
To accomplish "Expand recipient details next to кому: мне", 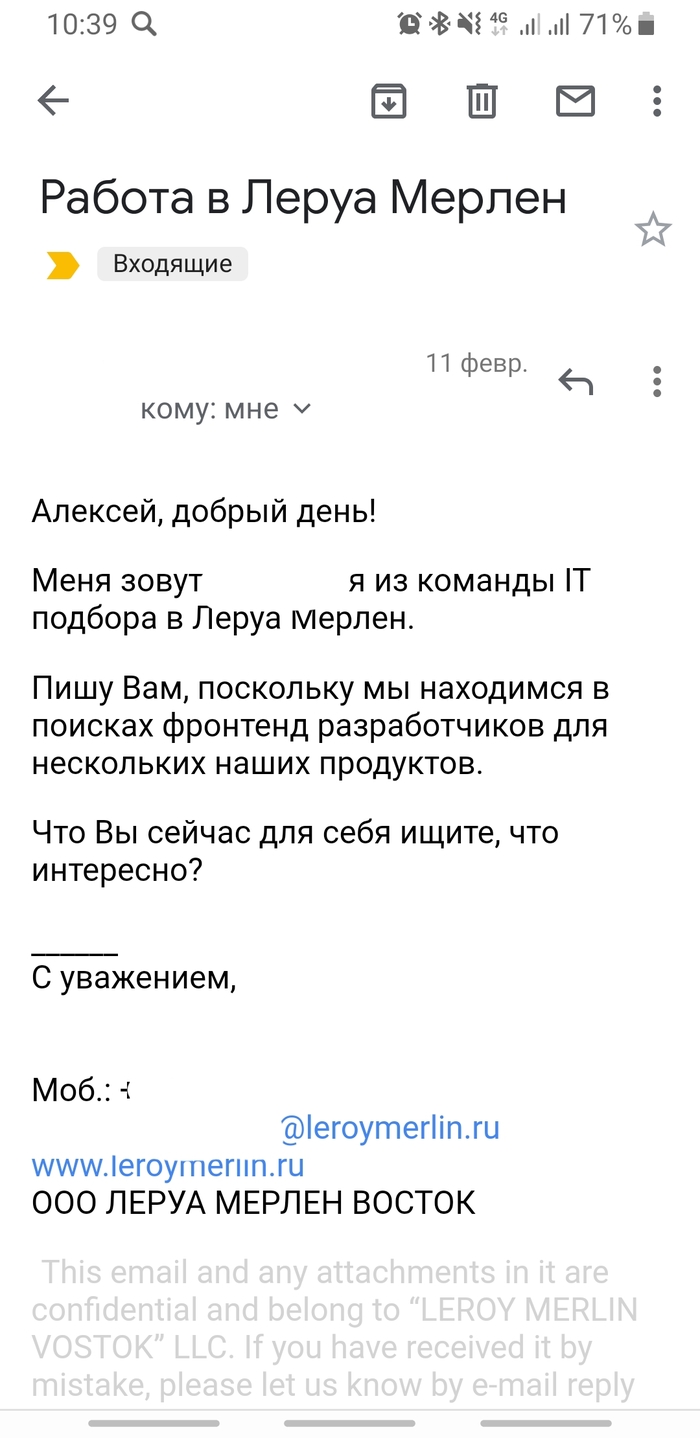I will coord(302,409).
